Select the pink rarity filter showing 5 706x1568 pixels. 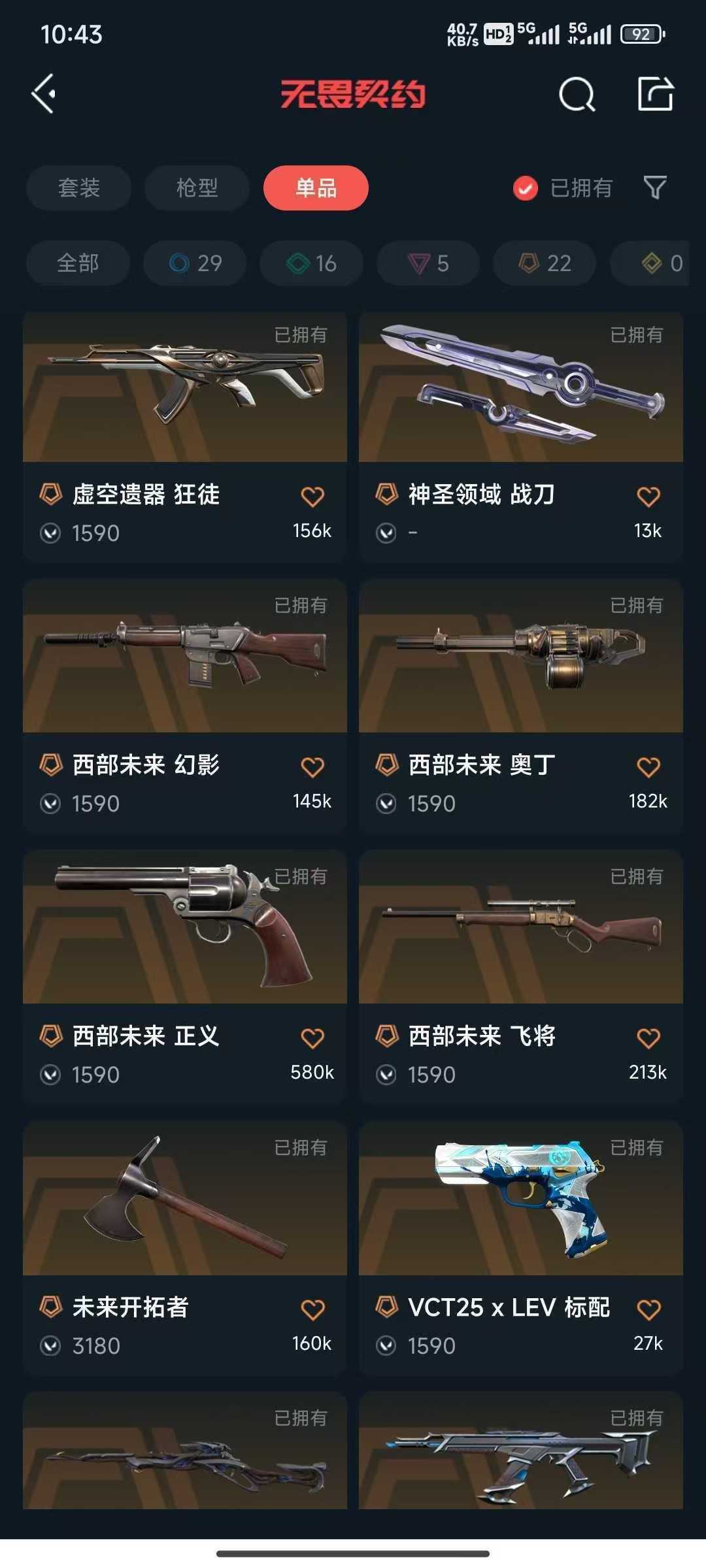(x=427, y=263)
